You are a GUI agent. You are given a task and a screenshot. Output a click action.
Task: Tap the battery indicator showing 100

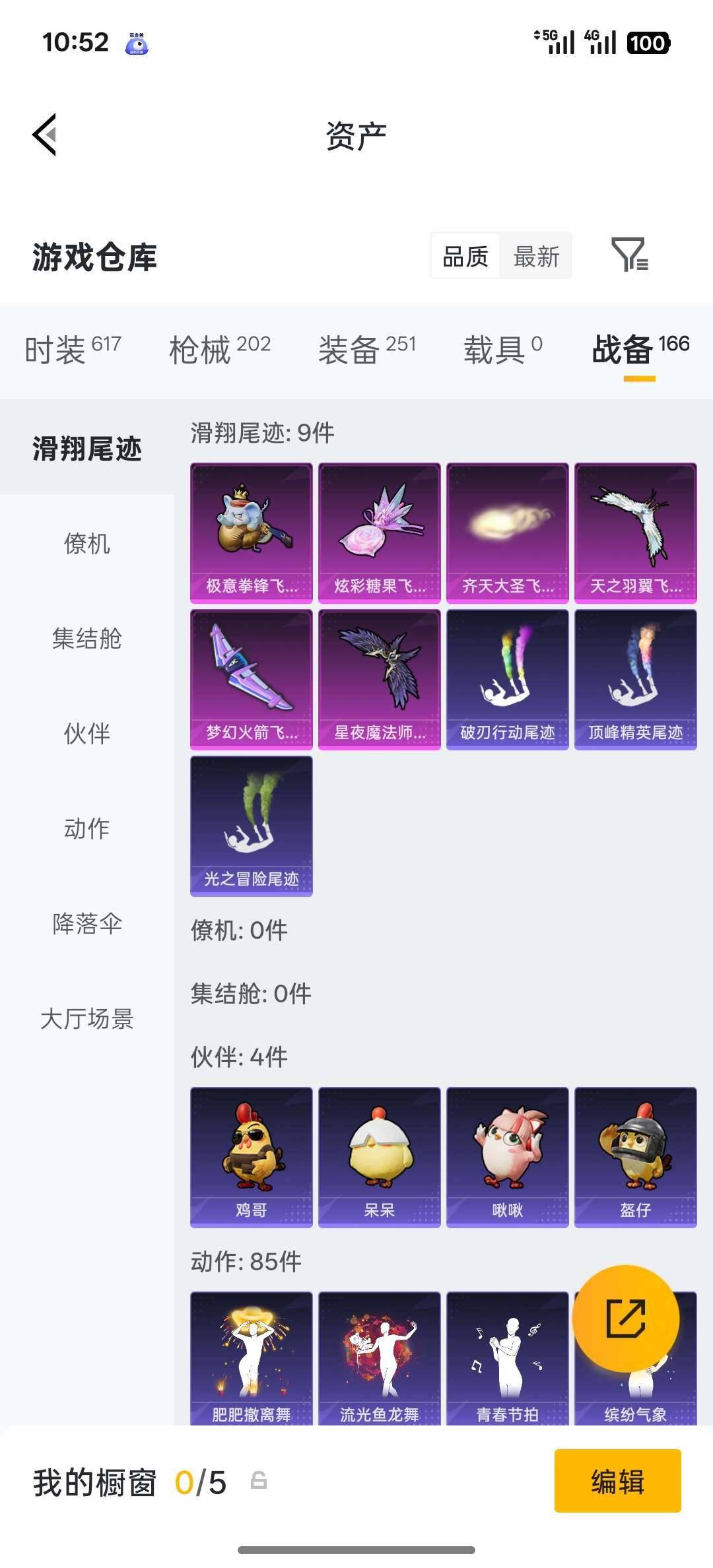click(x=648, y=42)
